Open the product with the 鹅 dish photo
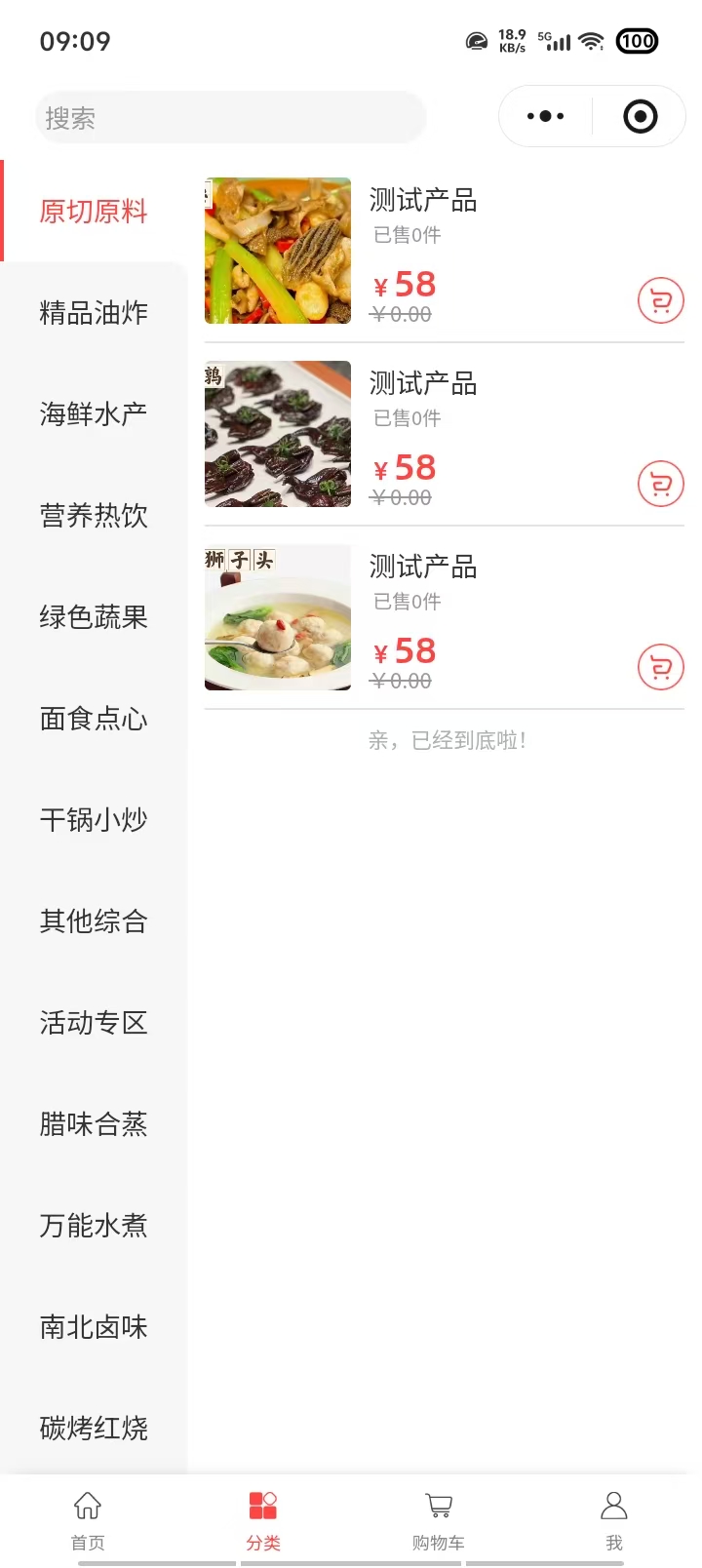Screen dimensions: 702x1568 pyautogui.click(x=278, y=434)
